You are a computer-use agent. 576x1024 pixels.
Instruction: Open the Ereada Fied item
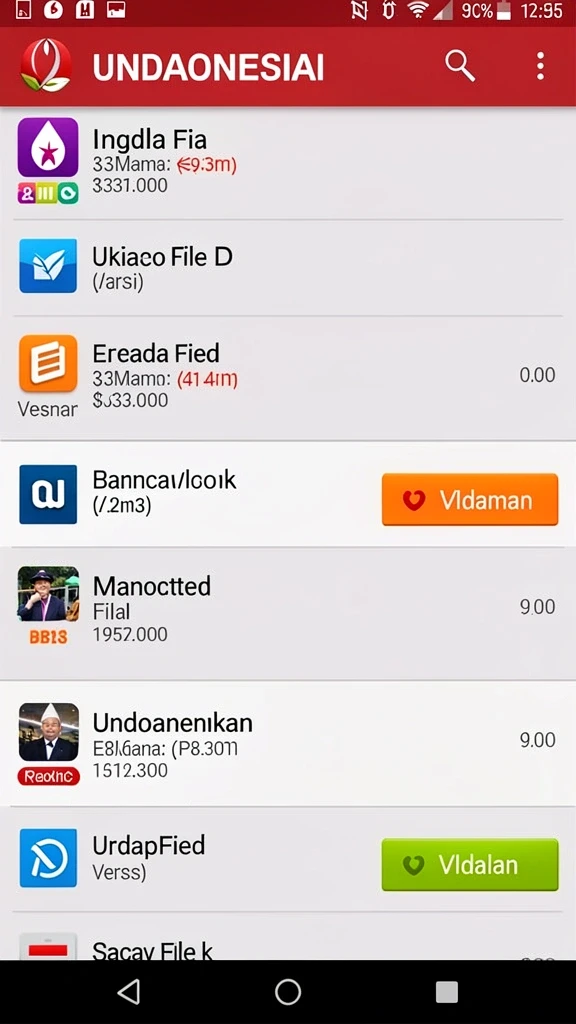tap(288, 378)
